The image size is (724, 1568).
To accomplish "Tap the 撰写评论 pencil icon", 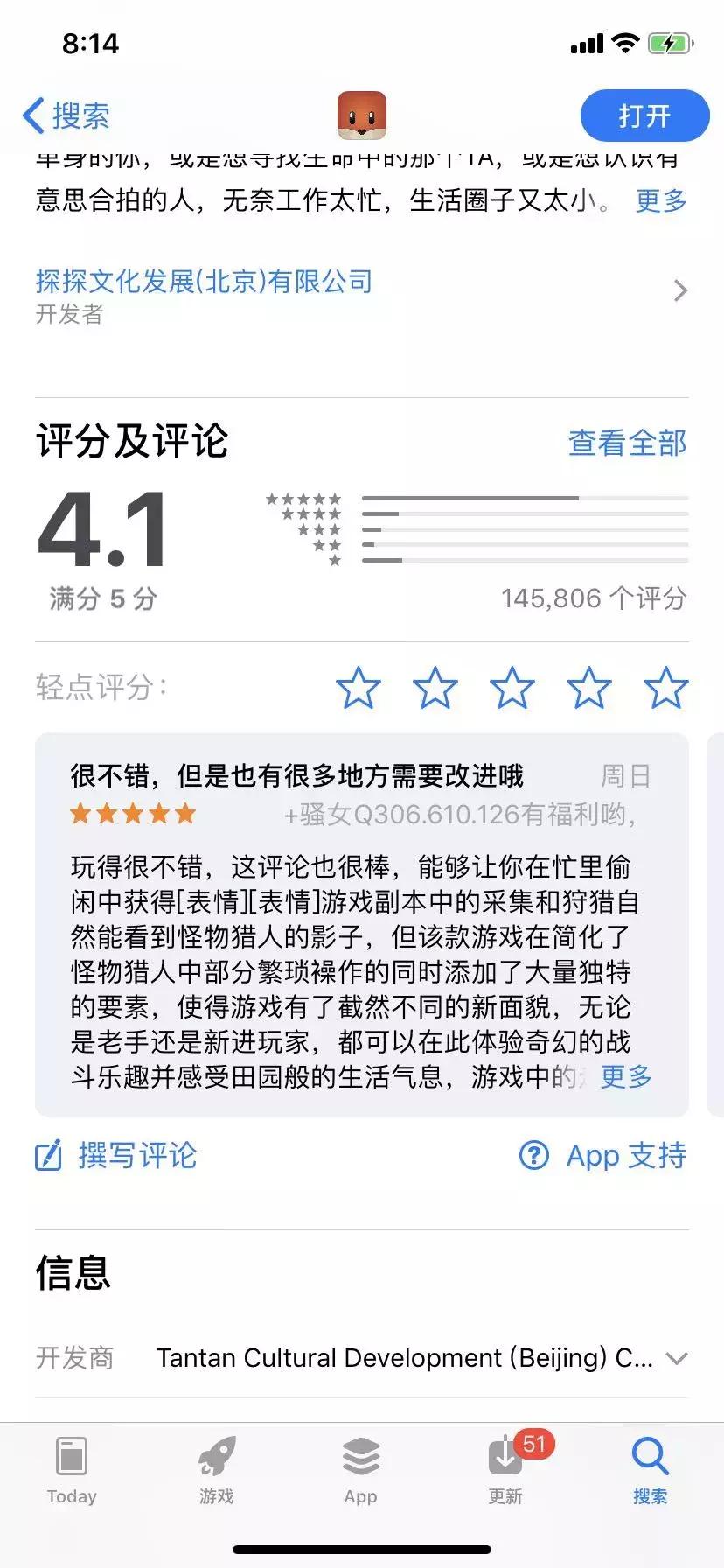I will tap(50, 1156).
